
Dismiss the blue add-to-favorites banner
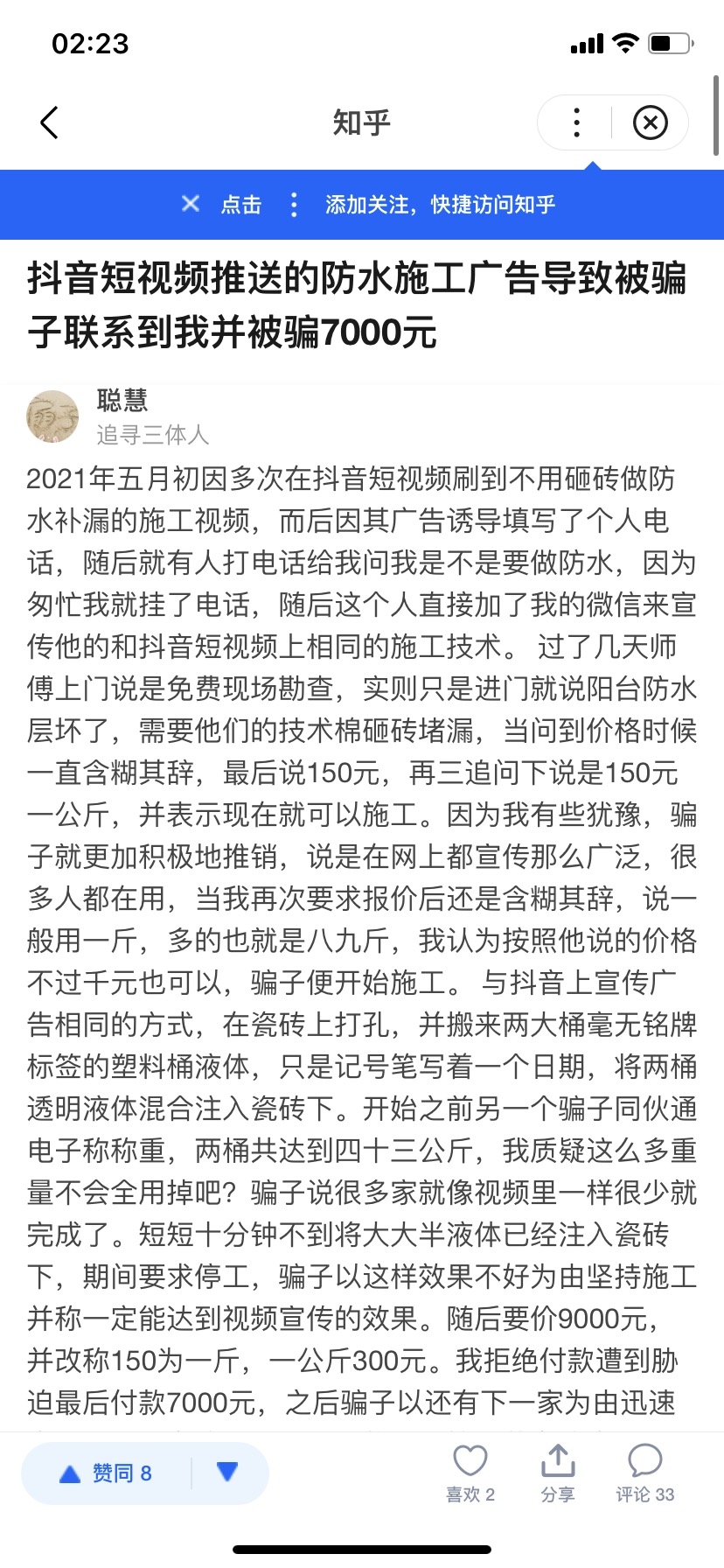[190, 204]
